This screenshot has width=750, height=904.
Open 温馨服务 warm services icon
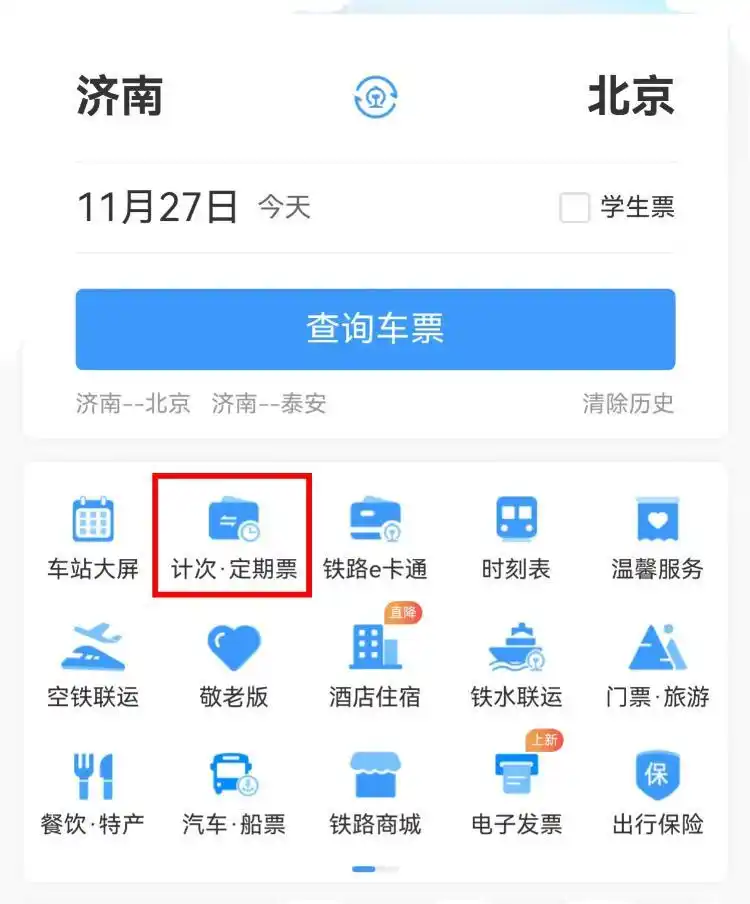coord(656,533)
